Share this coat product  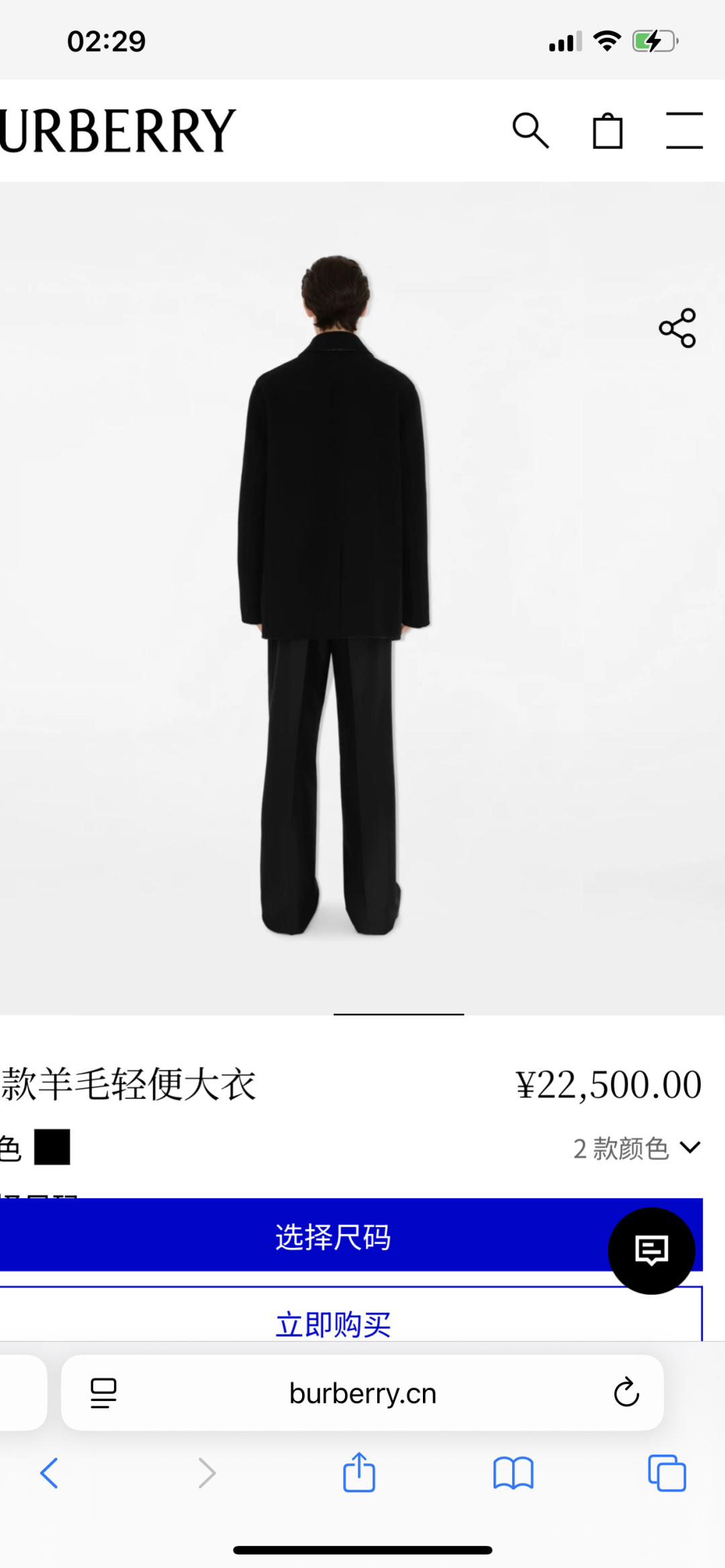point(677,328)
